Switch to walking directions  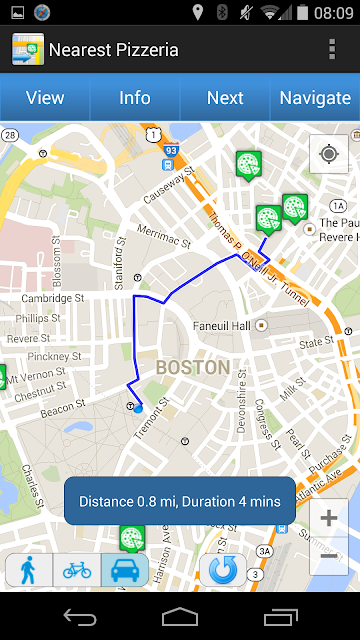(29, 570)
